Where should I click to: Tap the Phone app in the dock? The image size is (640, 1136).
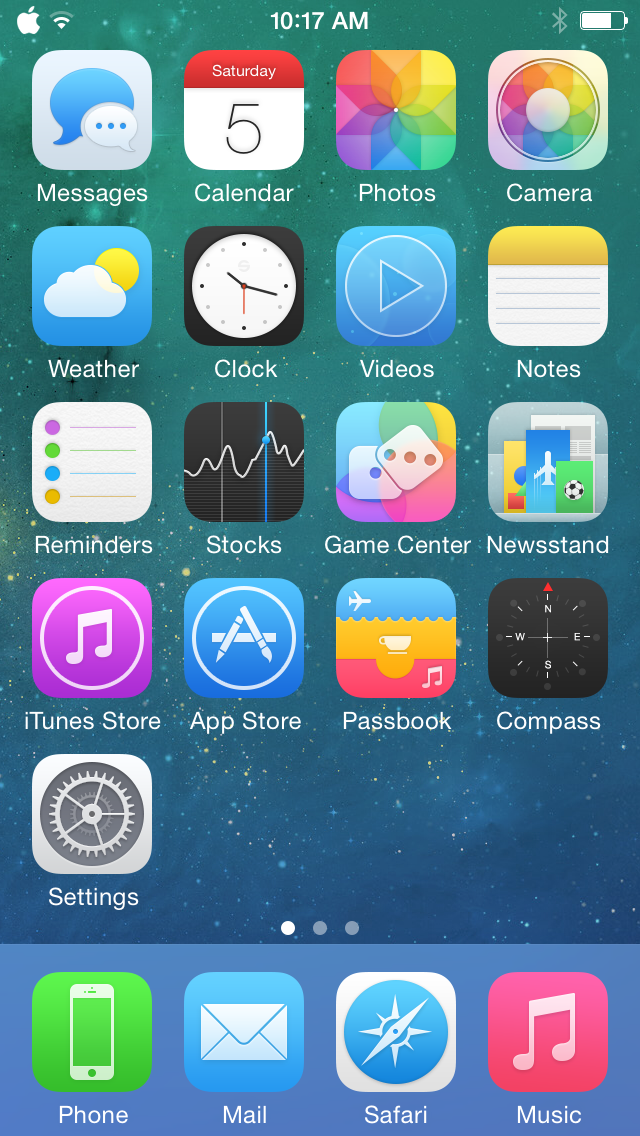(92, 1032)
